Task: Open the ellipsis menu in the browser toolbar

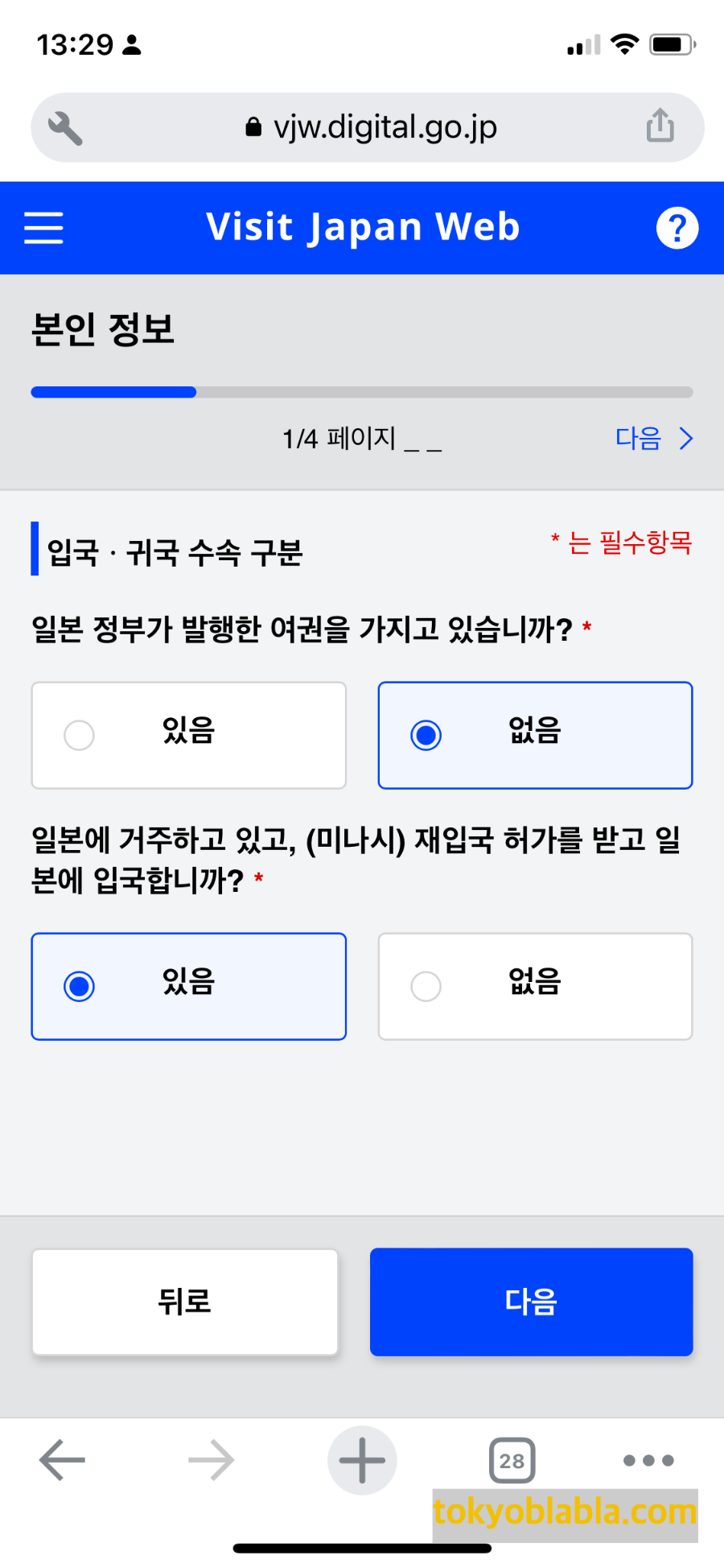Action: 648,1460
